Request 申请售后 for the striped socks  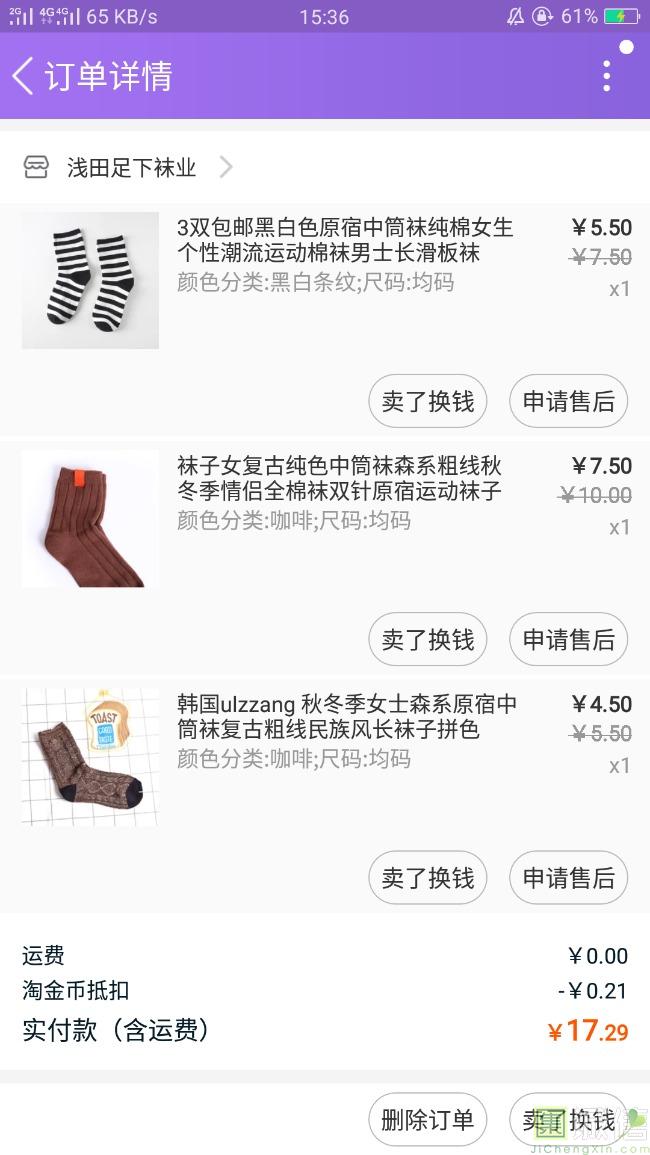568,402
